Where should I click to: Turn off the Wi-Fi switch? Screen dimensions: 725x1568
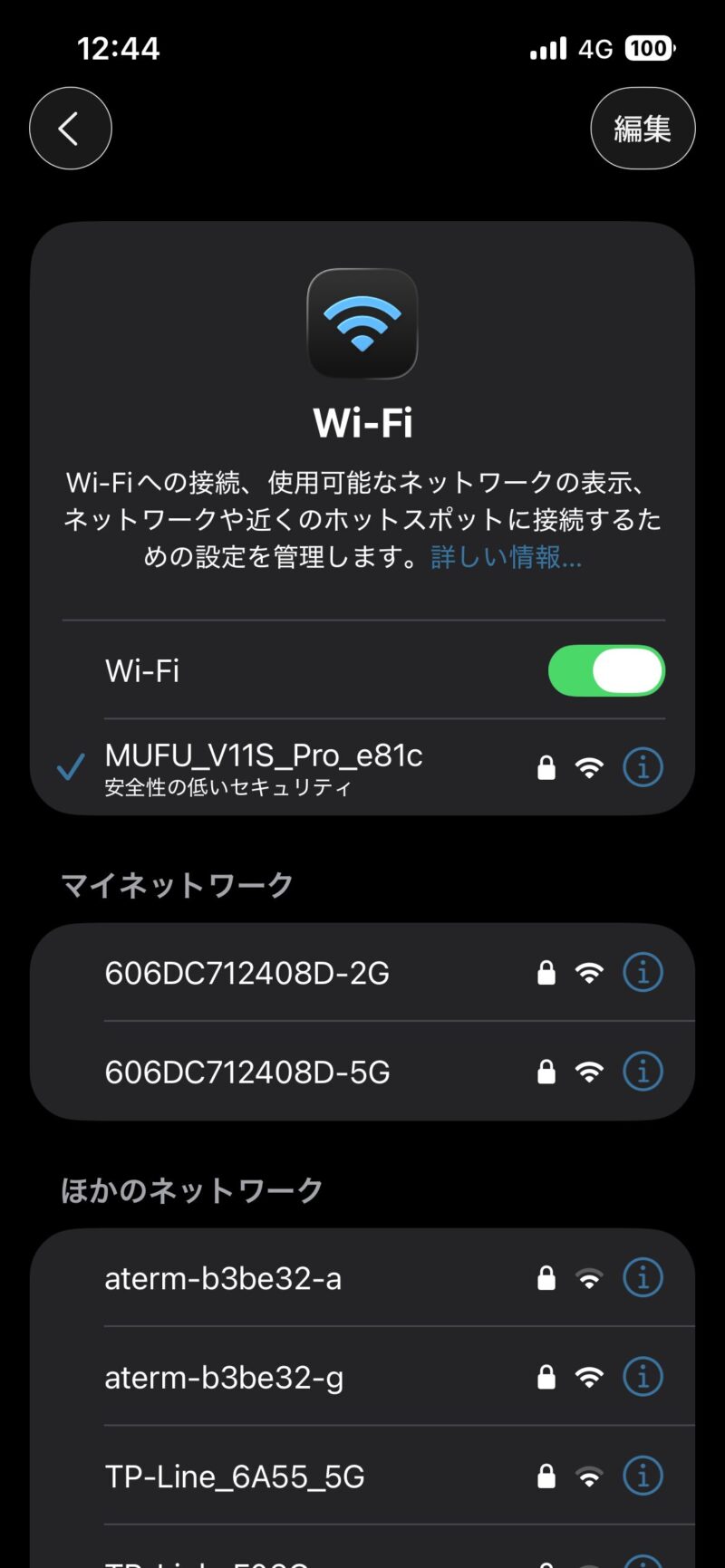point(606,671)
